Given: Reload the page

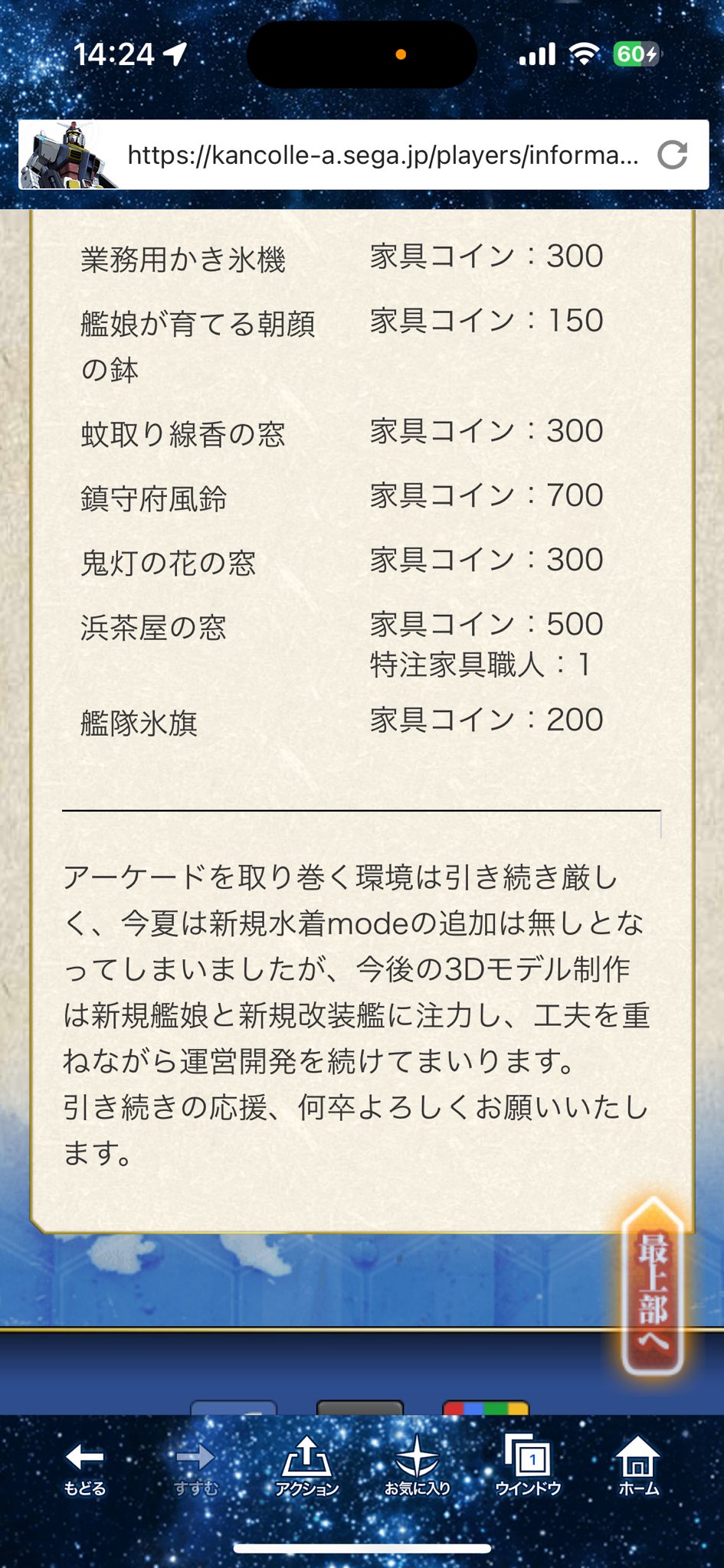Looking at the screenshot, I should click(673, 155).
